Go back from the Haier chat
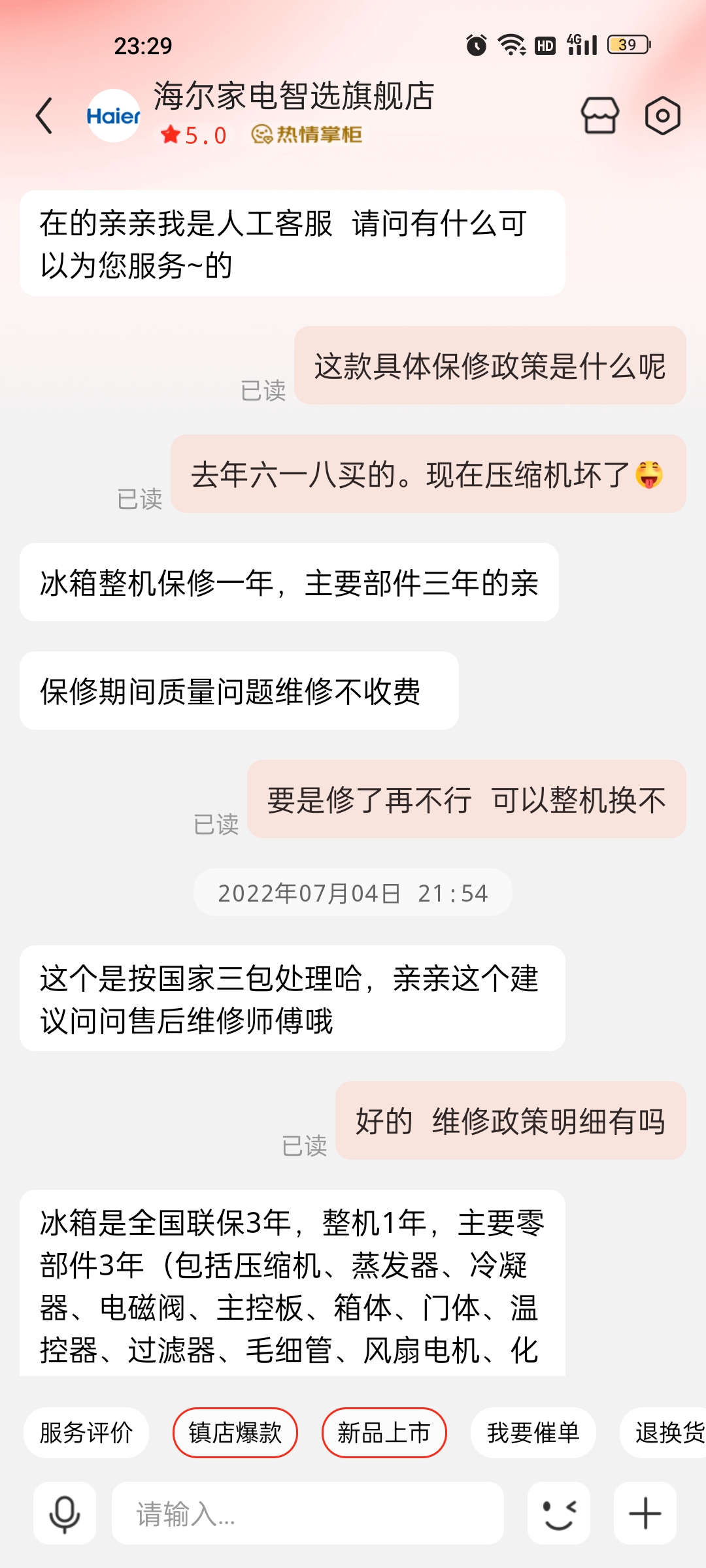The image size is (706, 1568). point(44,116)
